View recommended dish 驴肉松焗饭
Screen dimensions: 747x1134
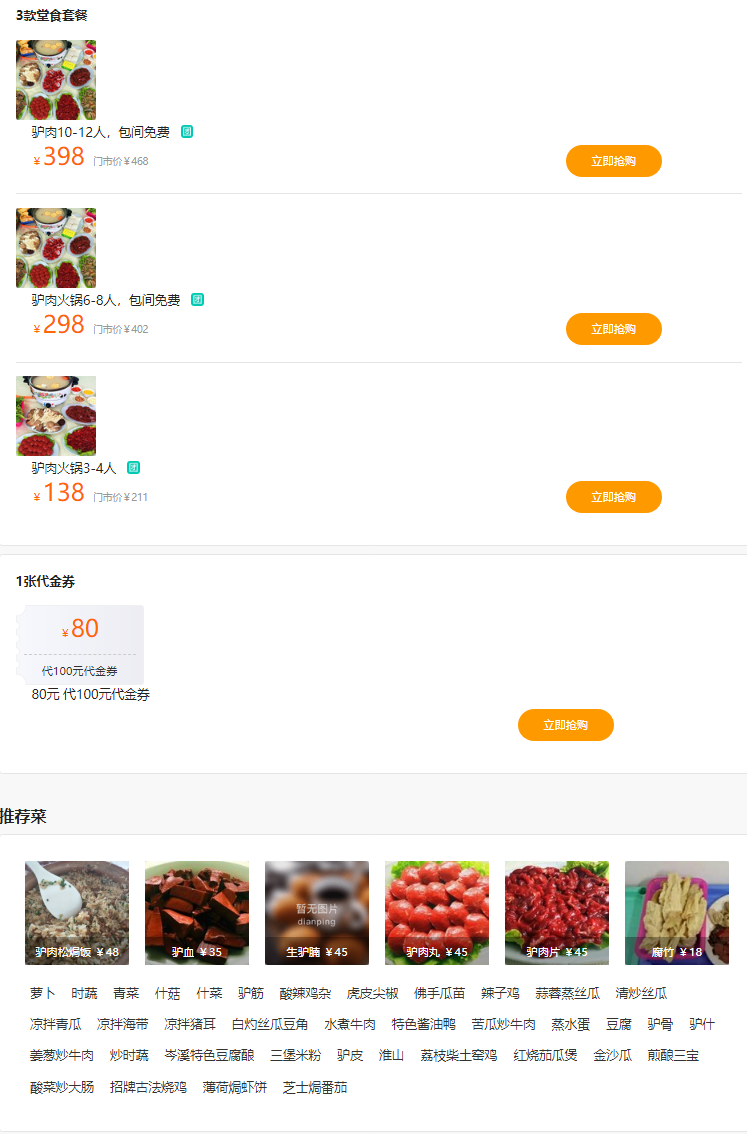point(77,912)
